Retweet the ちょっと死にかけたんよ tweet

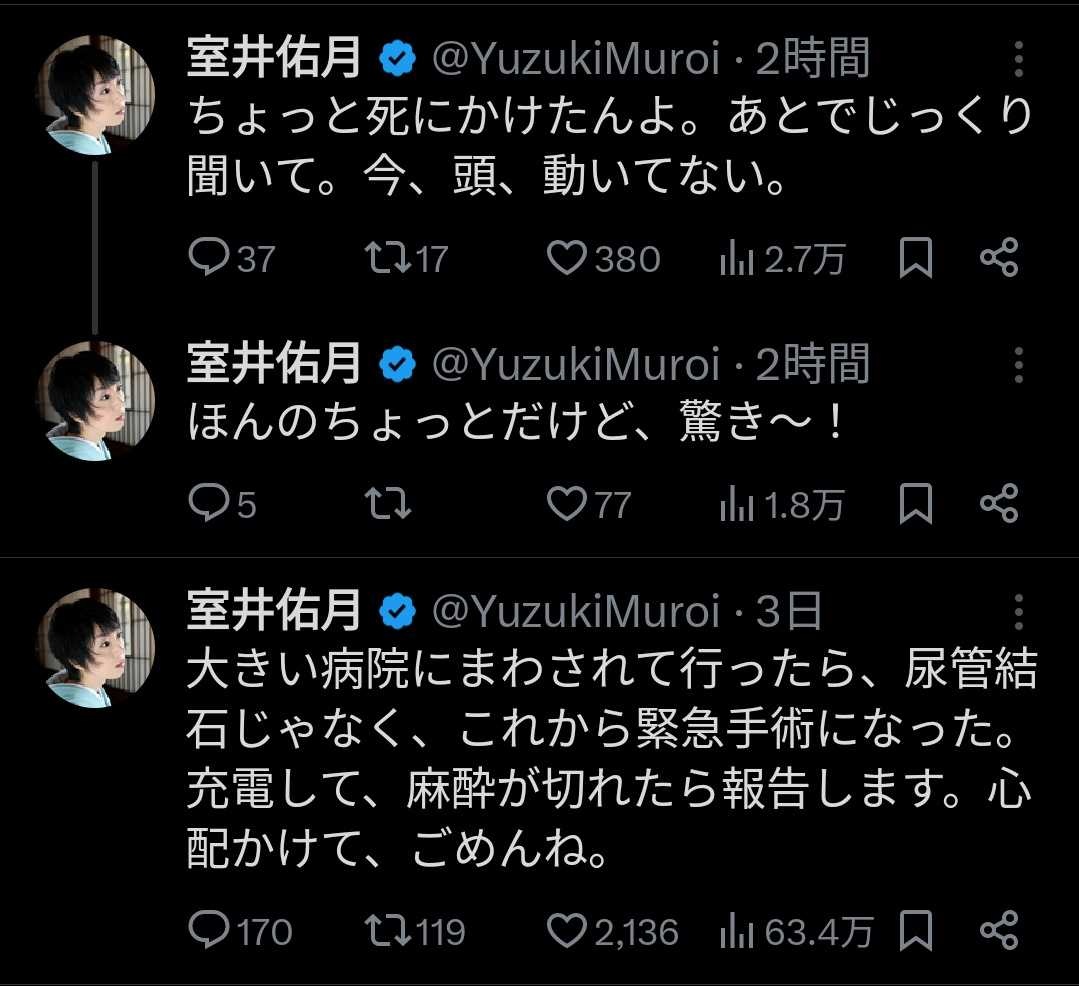pos(386,260)
